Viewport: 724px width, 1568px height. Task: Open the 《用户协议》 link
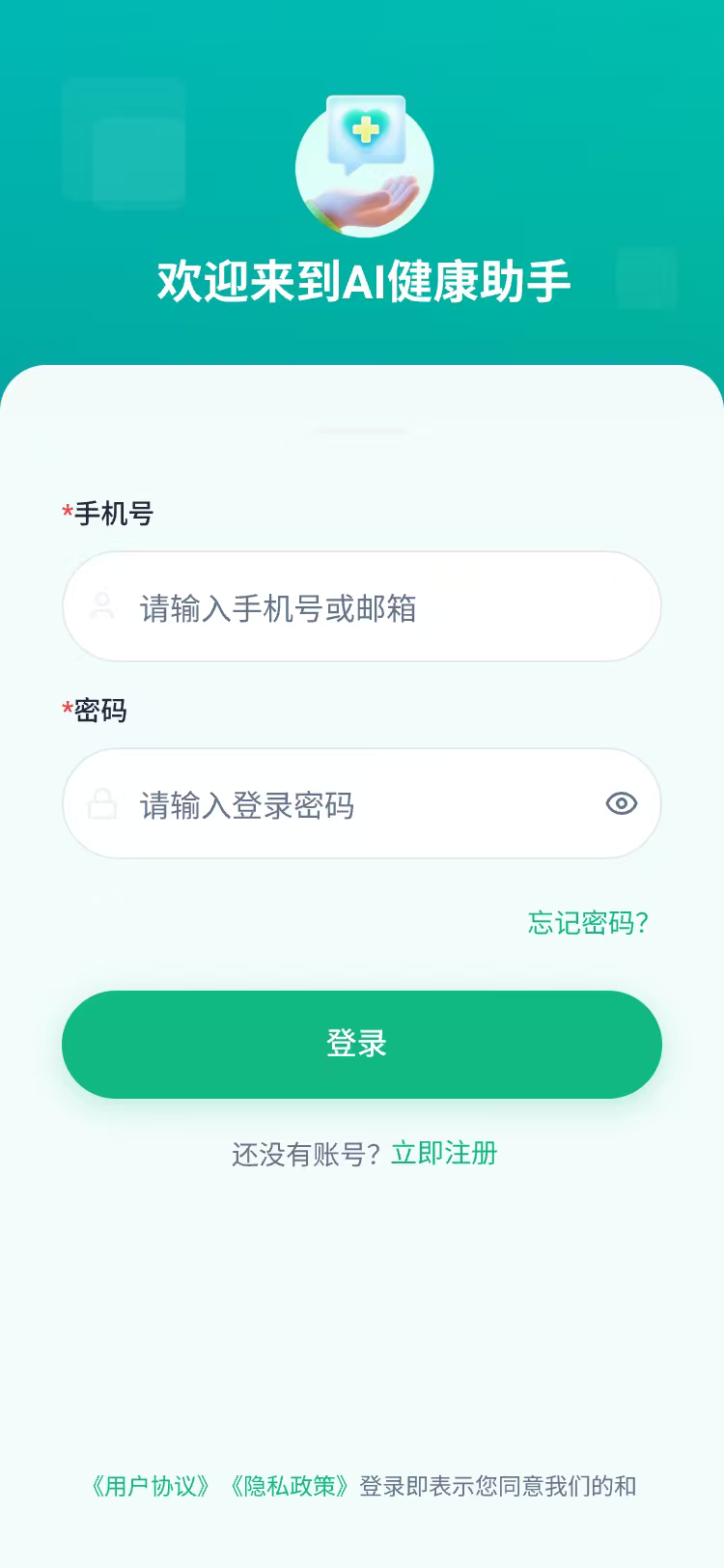pyautogui.click(x=150, y=1486)
